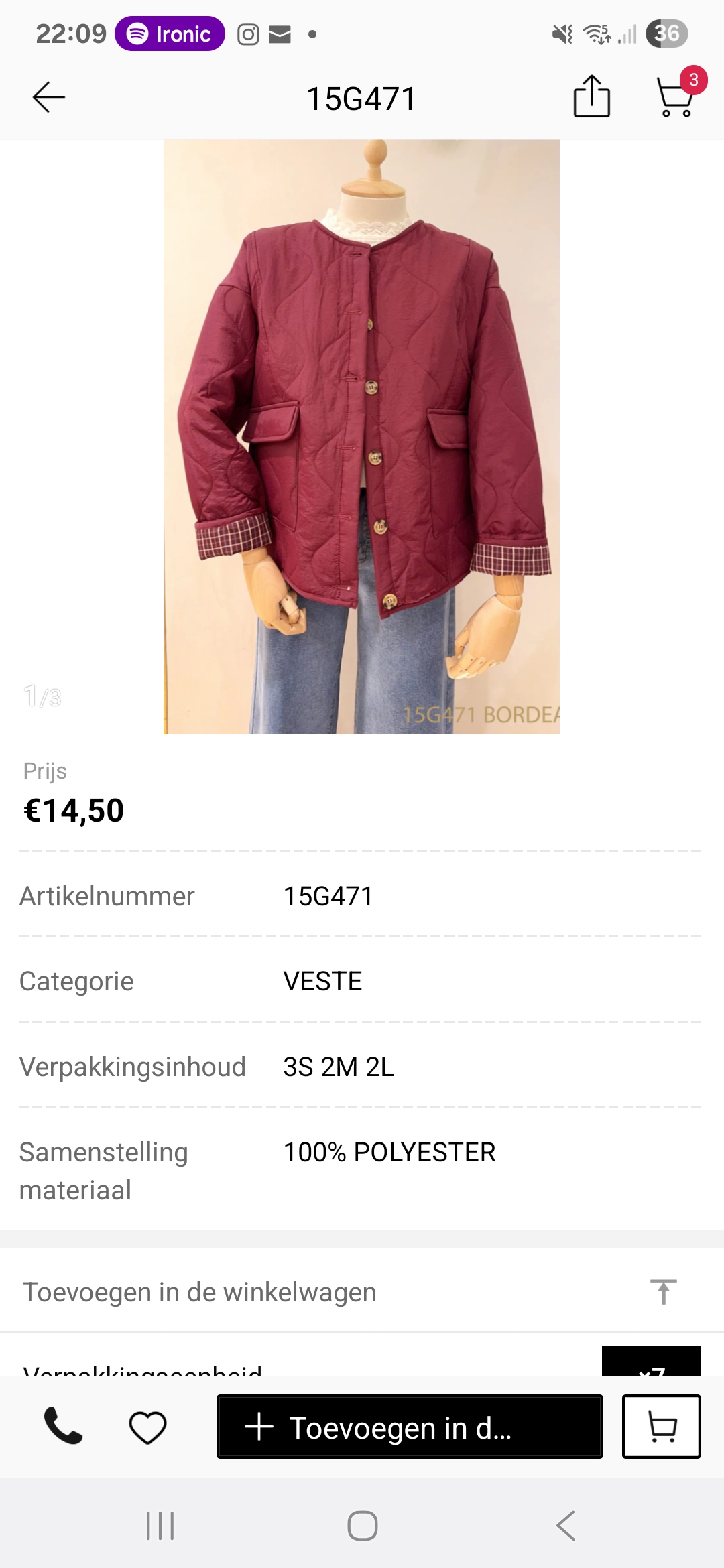Open the burgundy jacket product photo
Screen dimensions: 724x1568
[361, 437]
